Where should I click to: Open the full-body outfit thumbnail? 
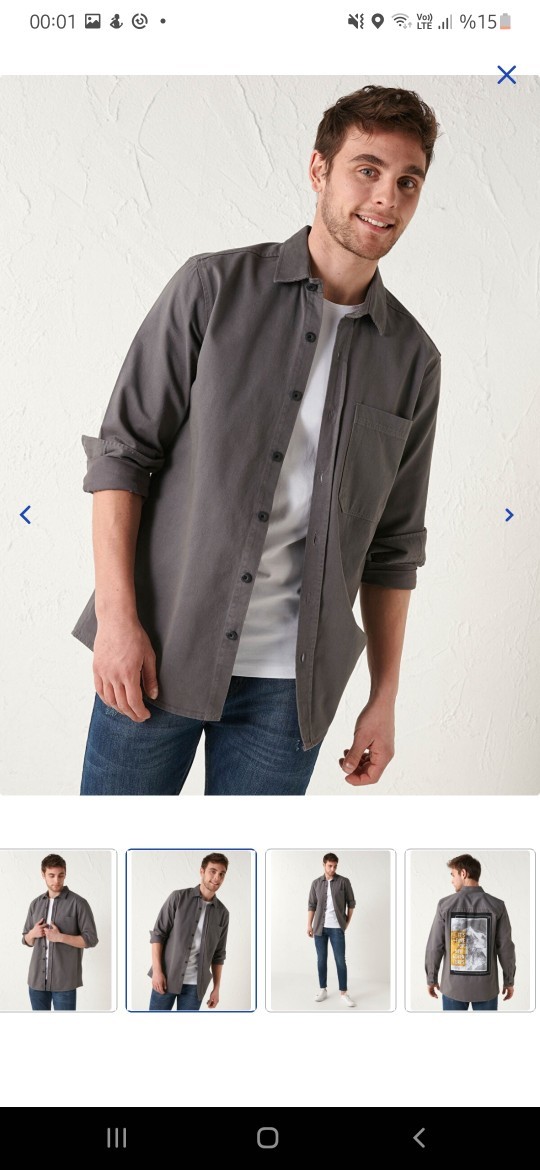(x=330, y=930)
